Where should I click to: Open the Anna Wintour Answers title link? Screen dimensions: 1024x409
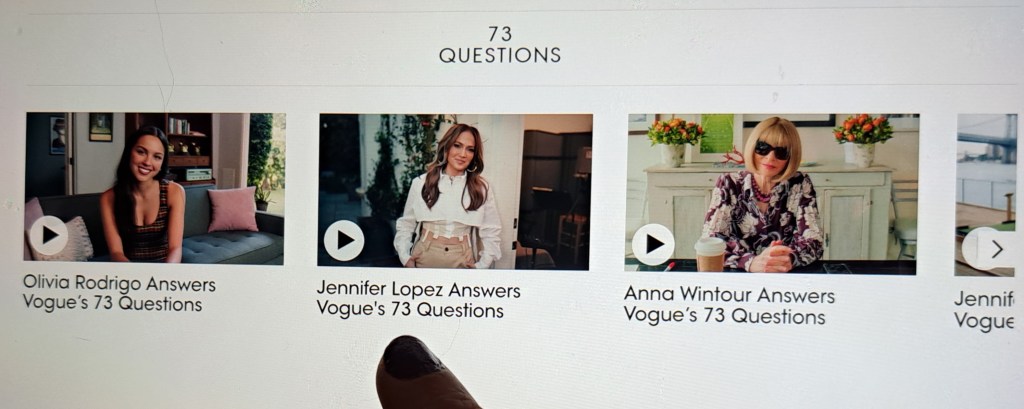click(728, 305)
